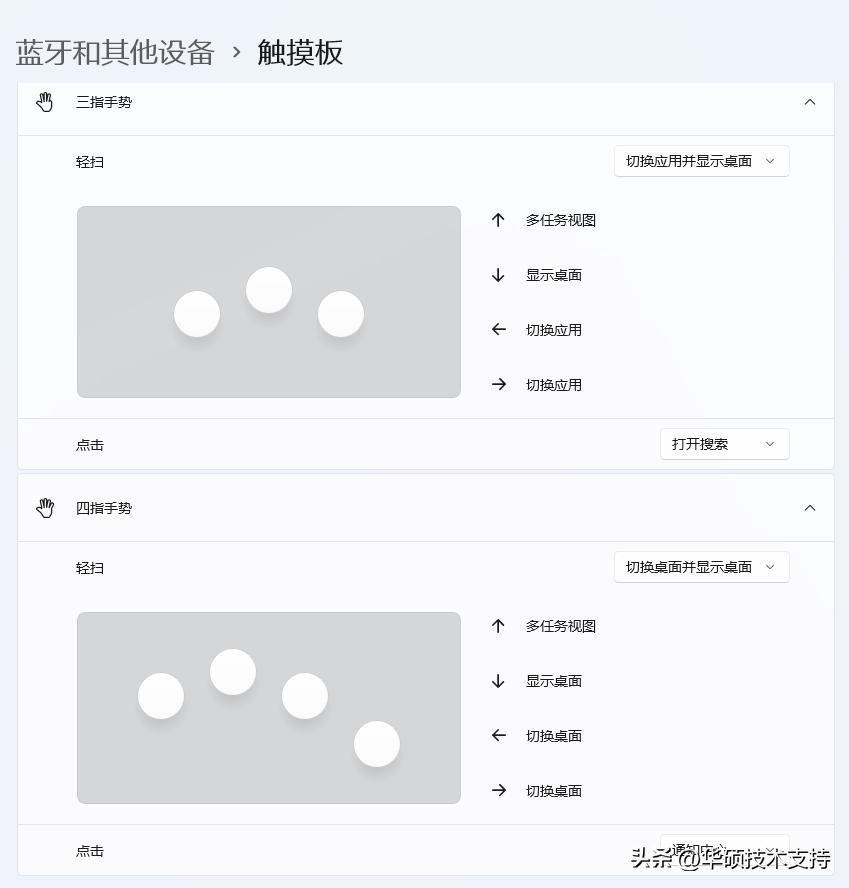Click the left arrow for 切换应用
The height and width of the screenshot is (888, 849).
coord(499,330)
